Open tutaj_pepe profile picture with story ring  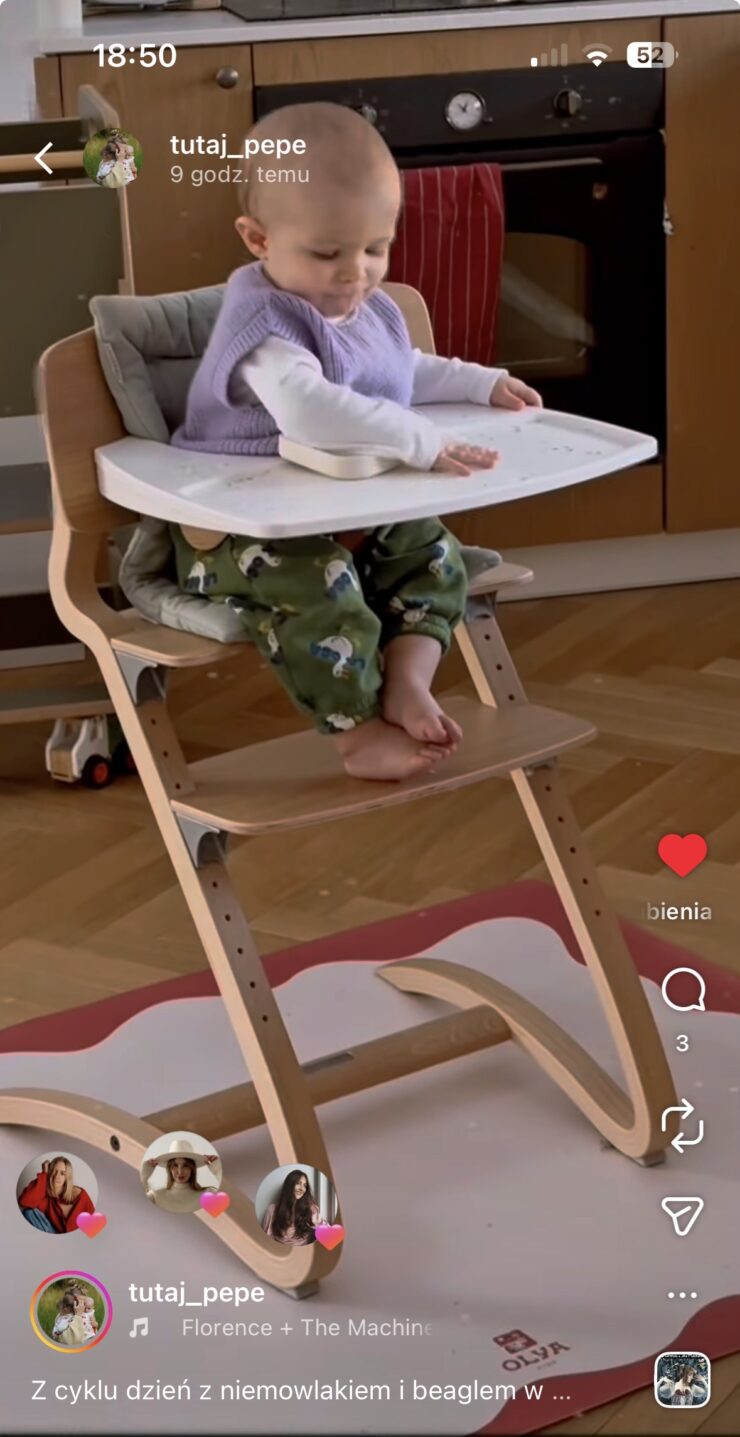point(71,1311)
